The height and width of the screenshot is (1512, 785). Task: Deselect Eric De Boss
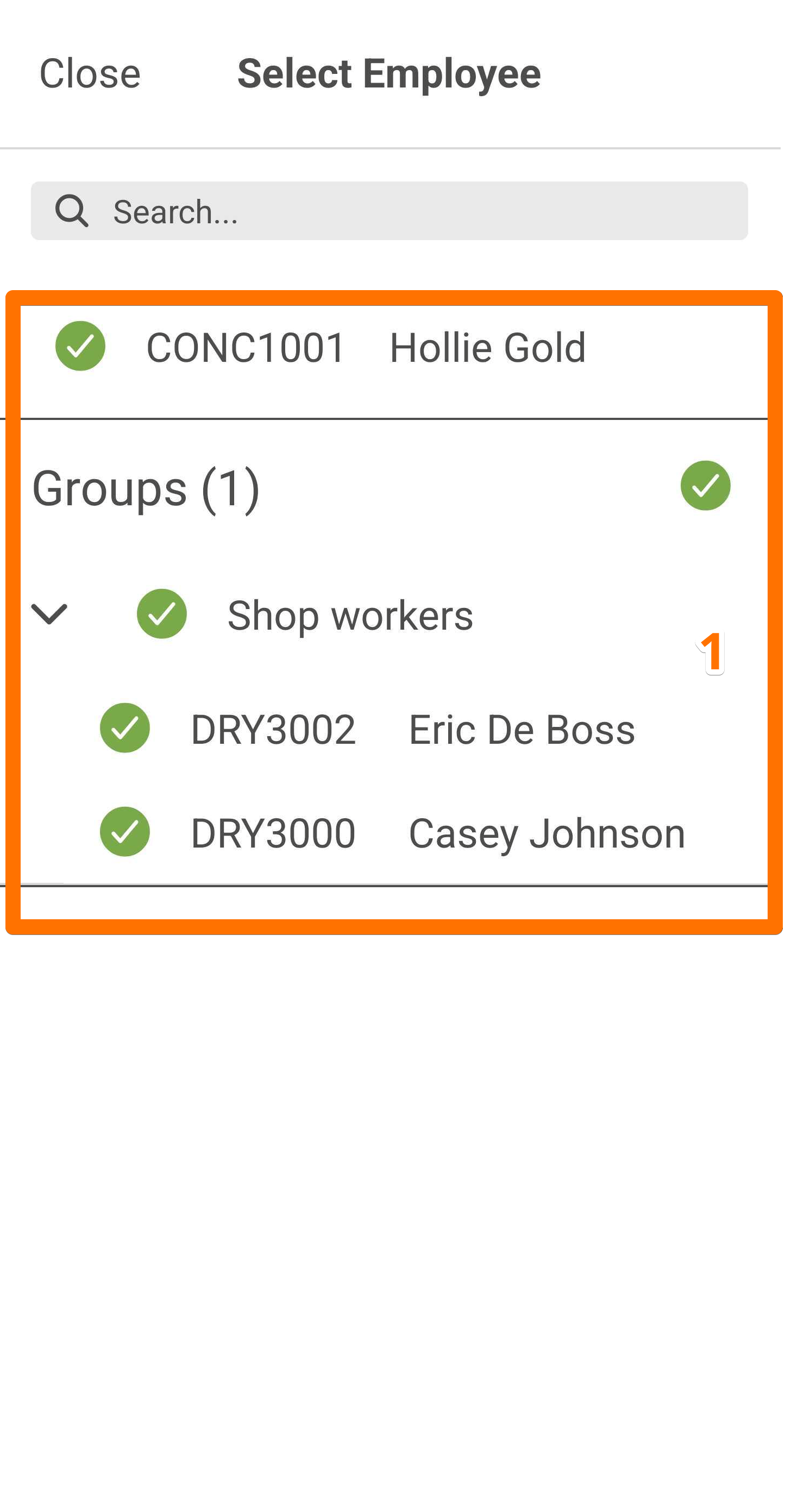click(x=125, y=728)
